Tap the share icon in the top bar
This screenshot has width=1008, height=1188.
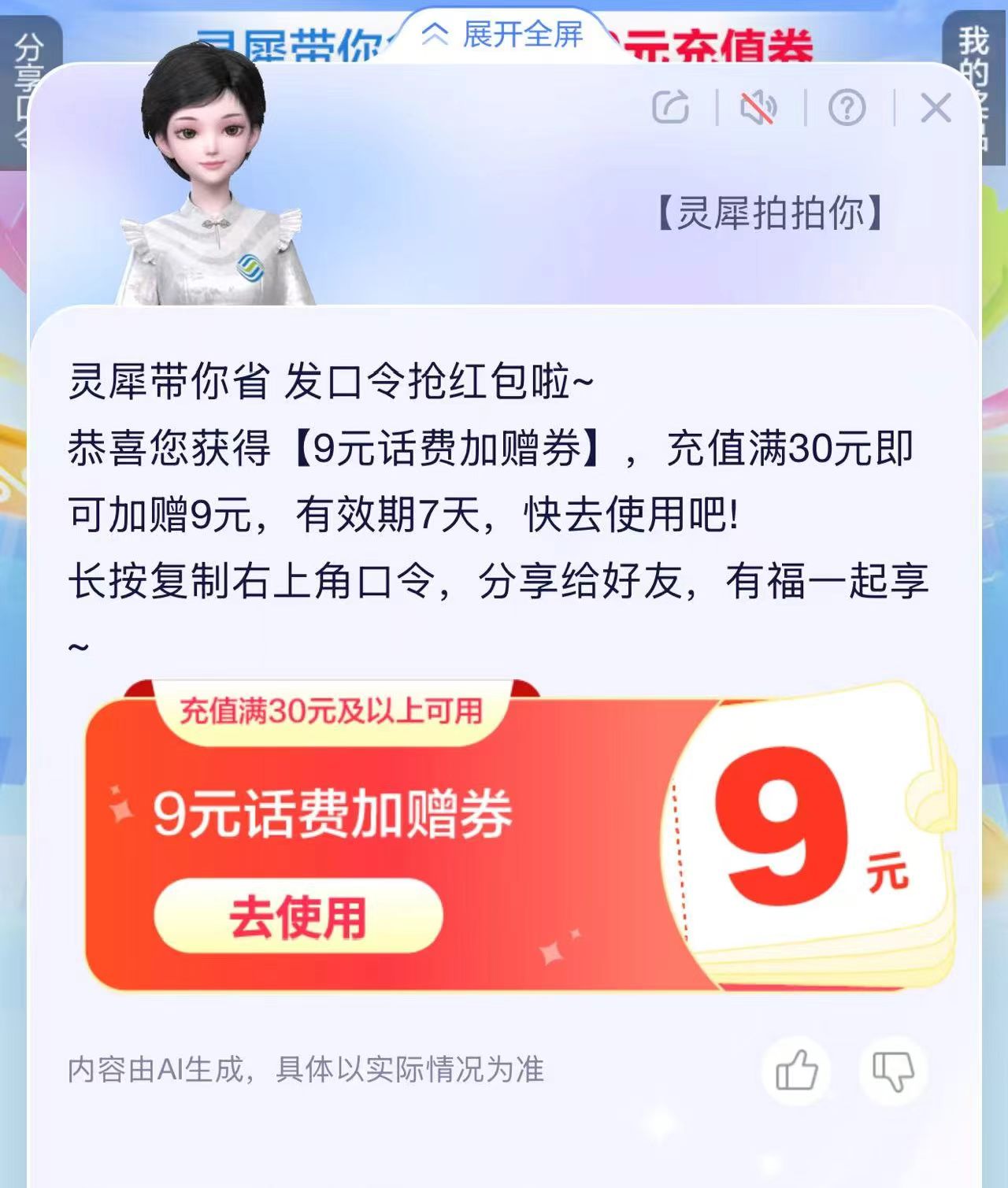(671, 107)
